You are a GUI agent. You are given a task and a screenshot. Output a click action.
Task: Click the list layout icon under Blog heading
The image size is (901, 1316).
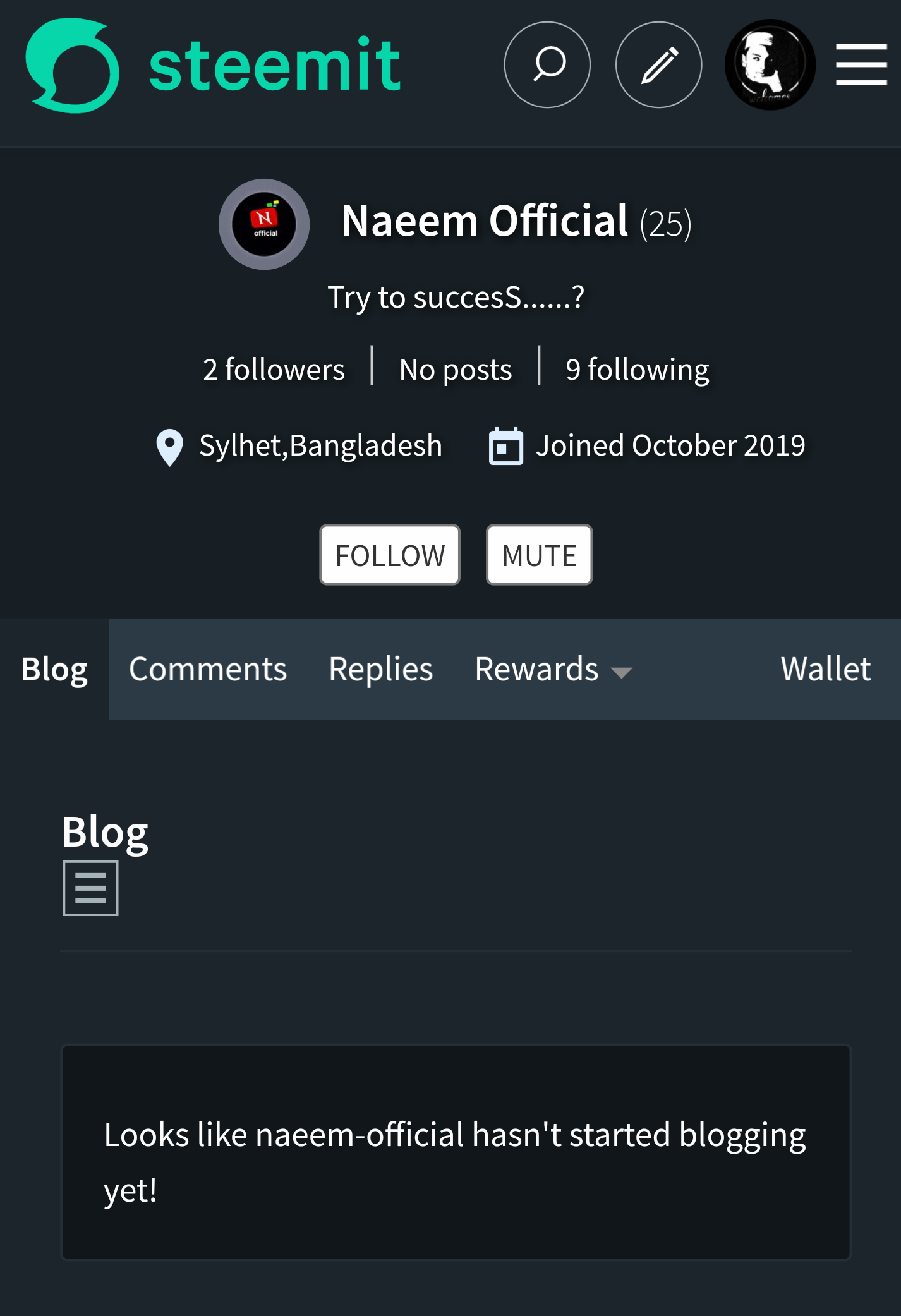coord(90,888)
